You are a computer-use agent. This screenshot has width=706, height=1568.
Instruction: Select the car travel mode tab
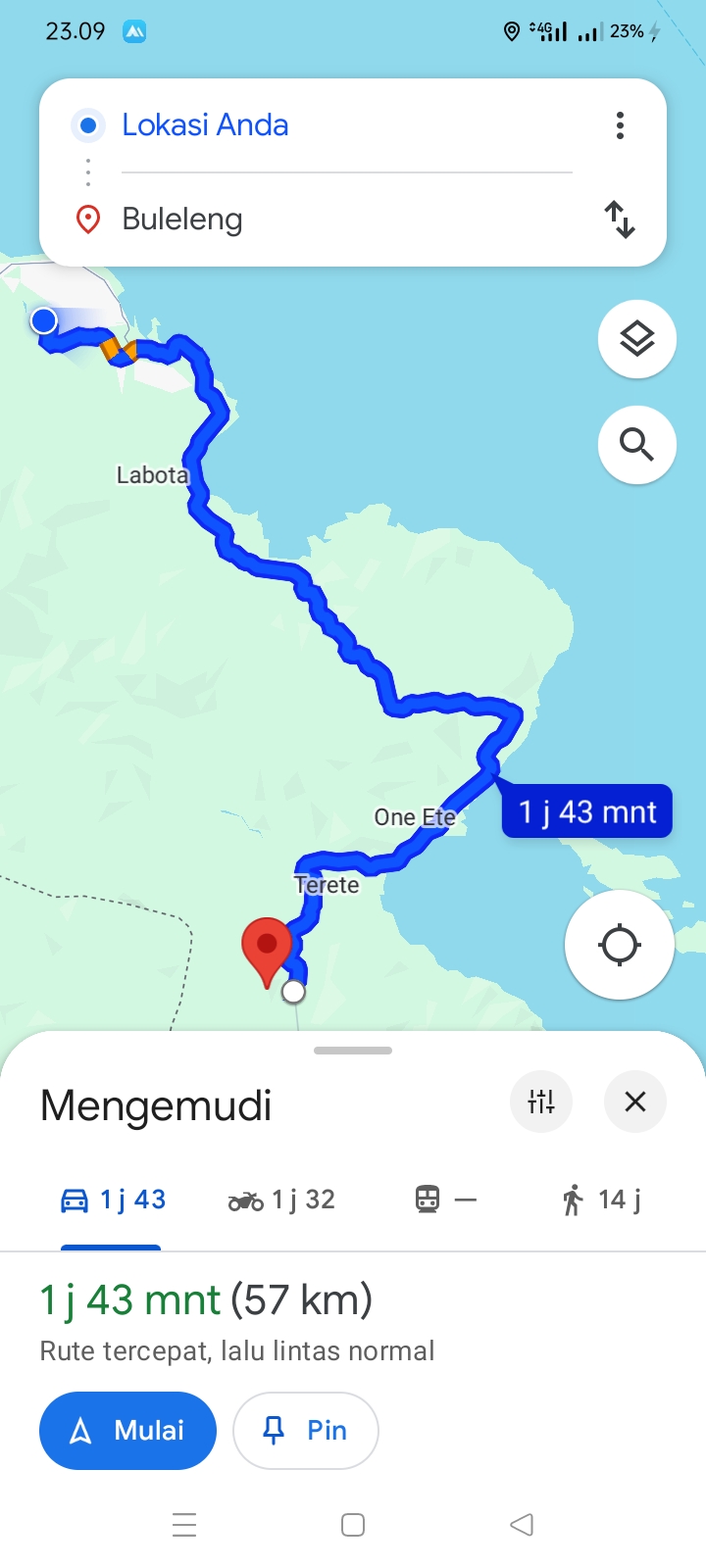click(113, 1200)
